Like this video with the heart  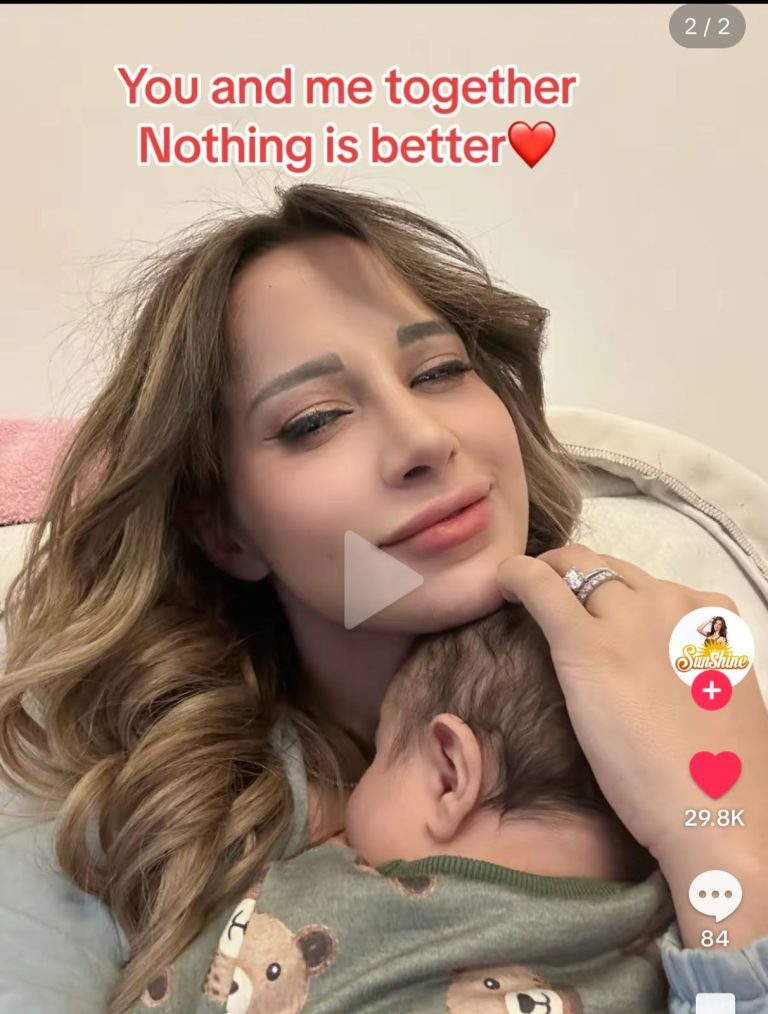pyautogui.click(x=715, y=775)
